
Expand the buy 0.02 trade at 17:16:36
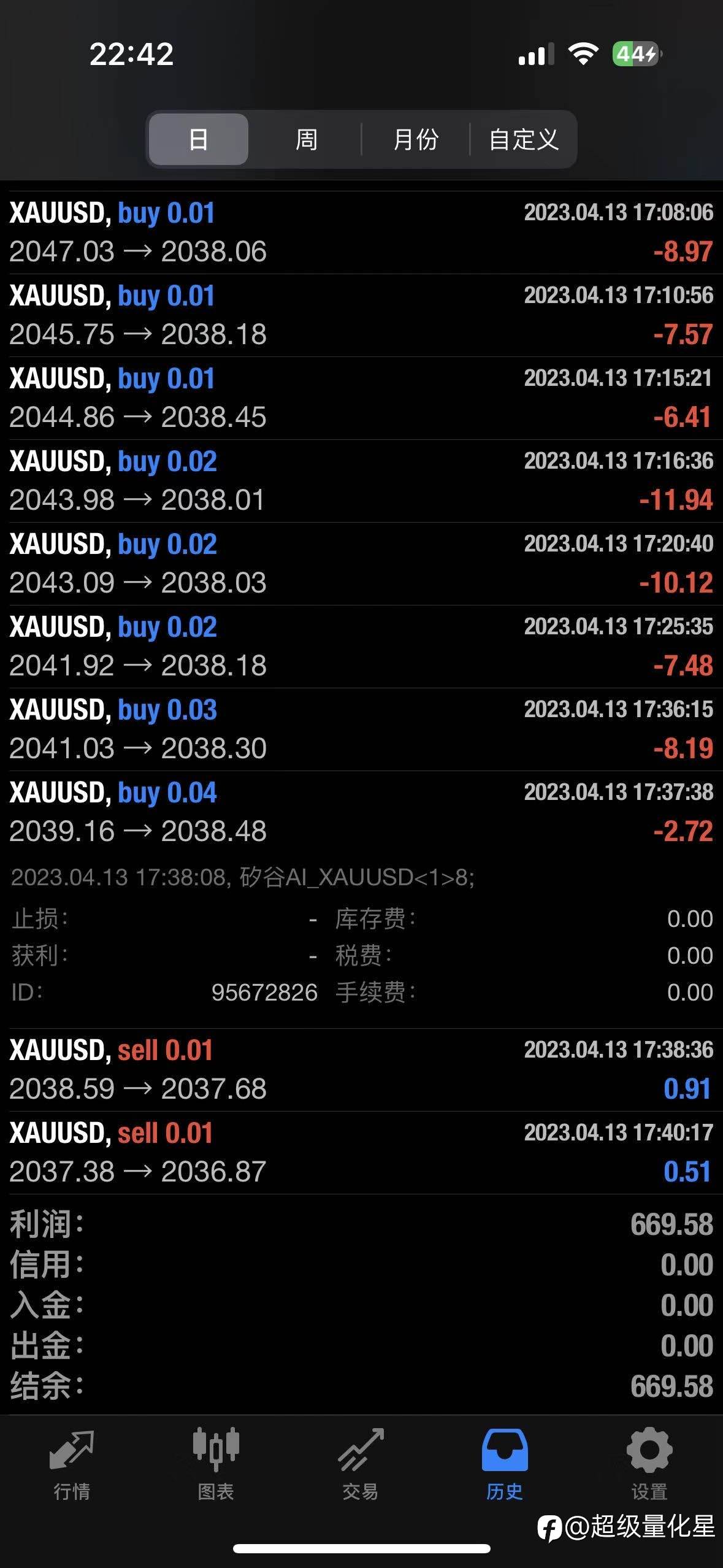tap(361, 481)
